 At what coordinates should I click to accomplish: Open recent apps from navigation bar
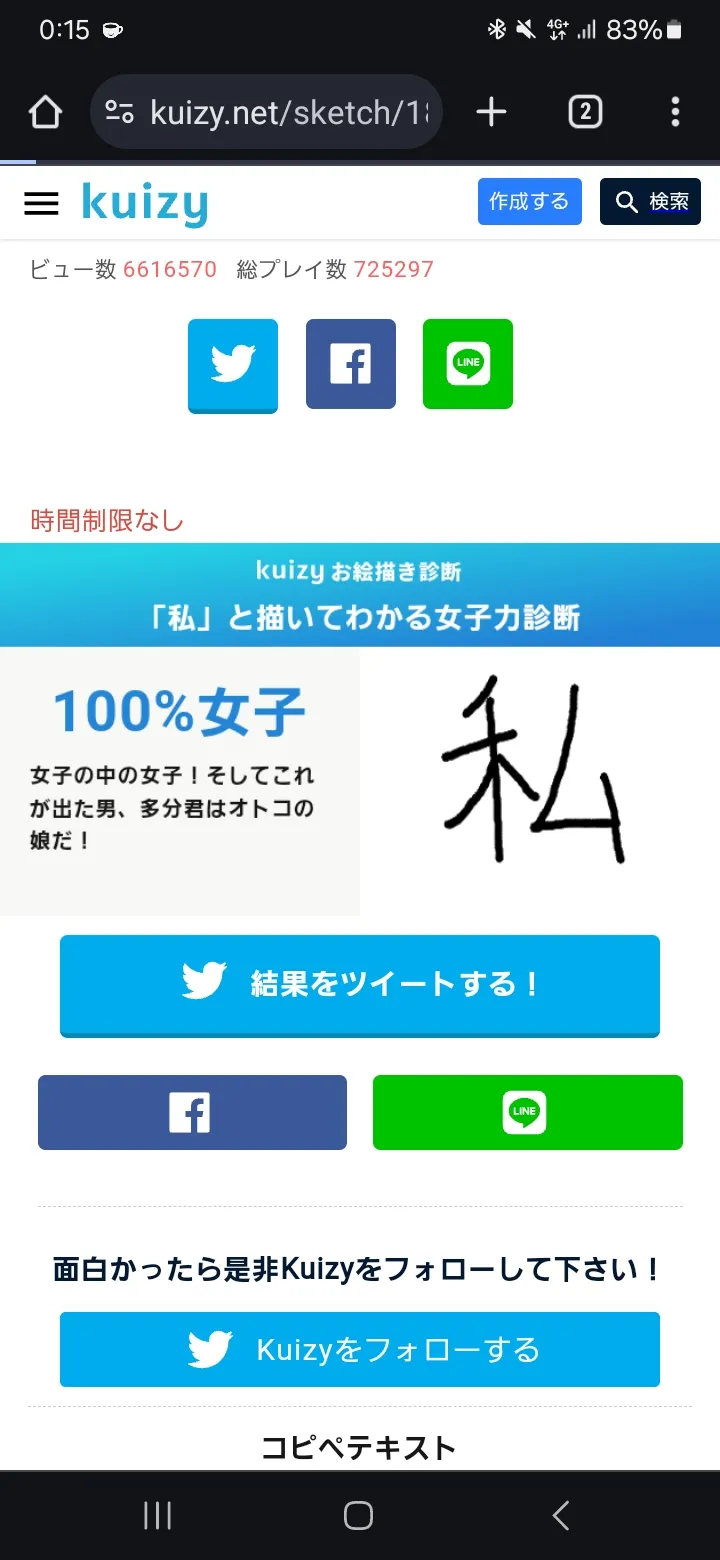157,1515
